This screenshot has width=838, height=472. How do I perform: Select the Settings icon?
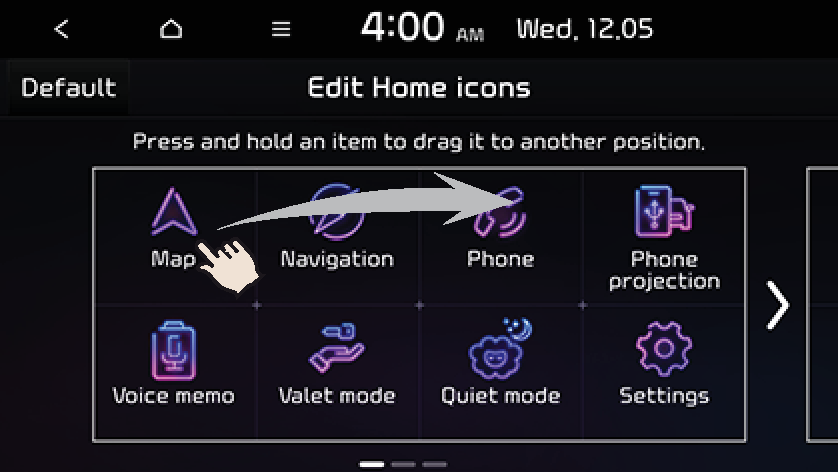point(663,367)
